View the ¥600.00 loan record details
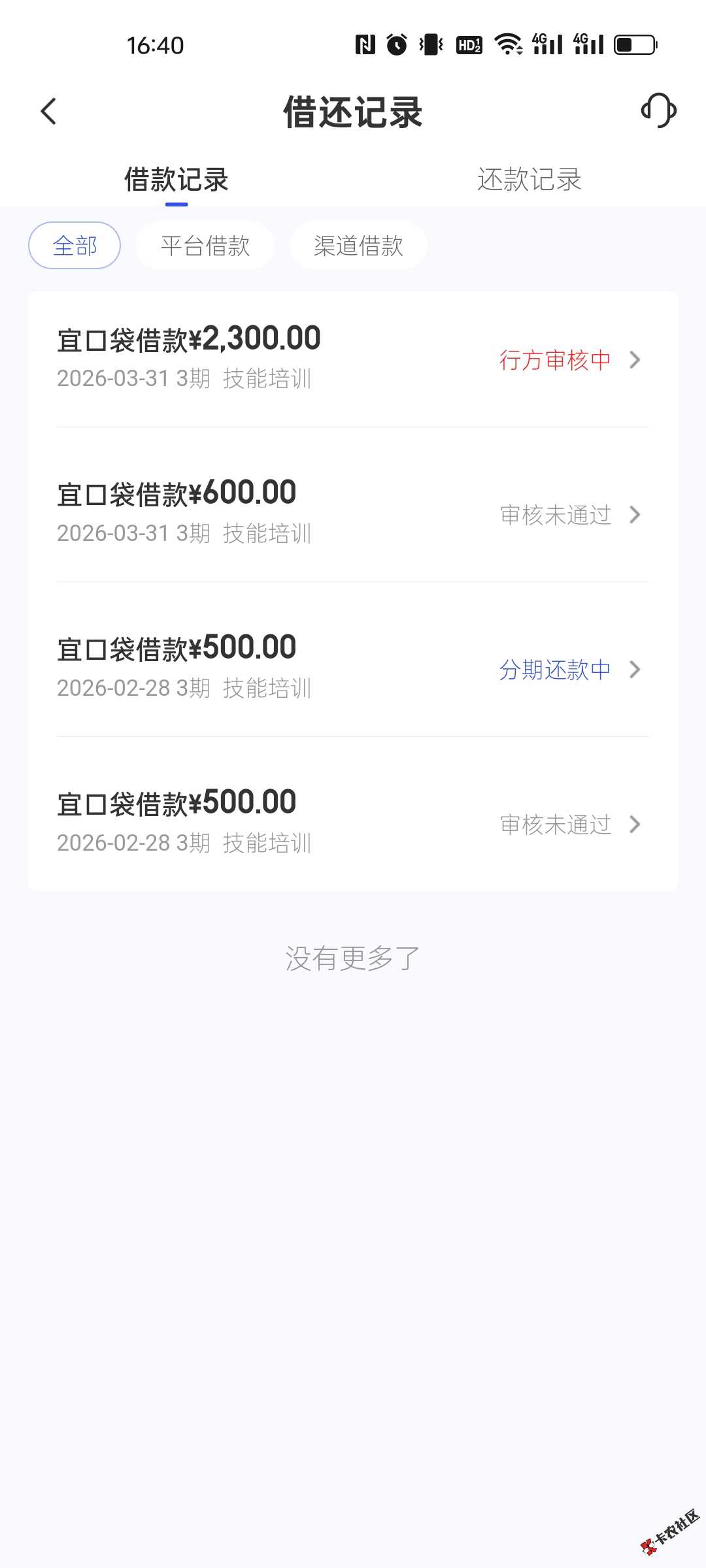This screenshot has height=1568, width=706. tap(353, 514)
